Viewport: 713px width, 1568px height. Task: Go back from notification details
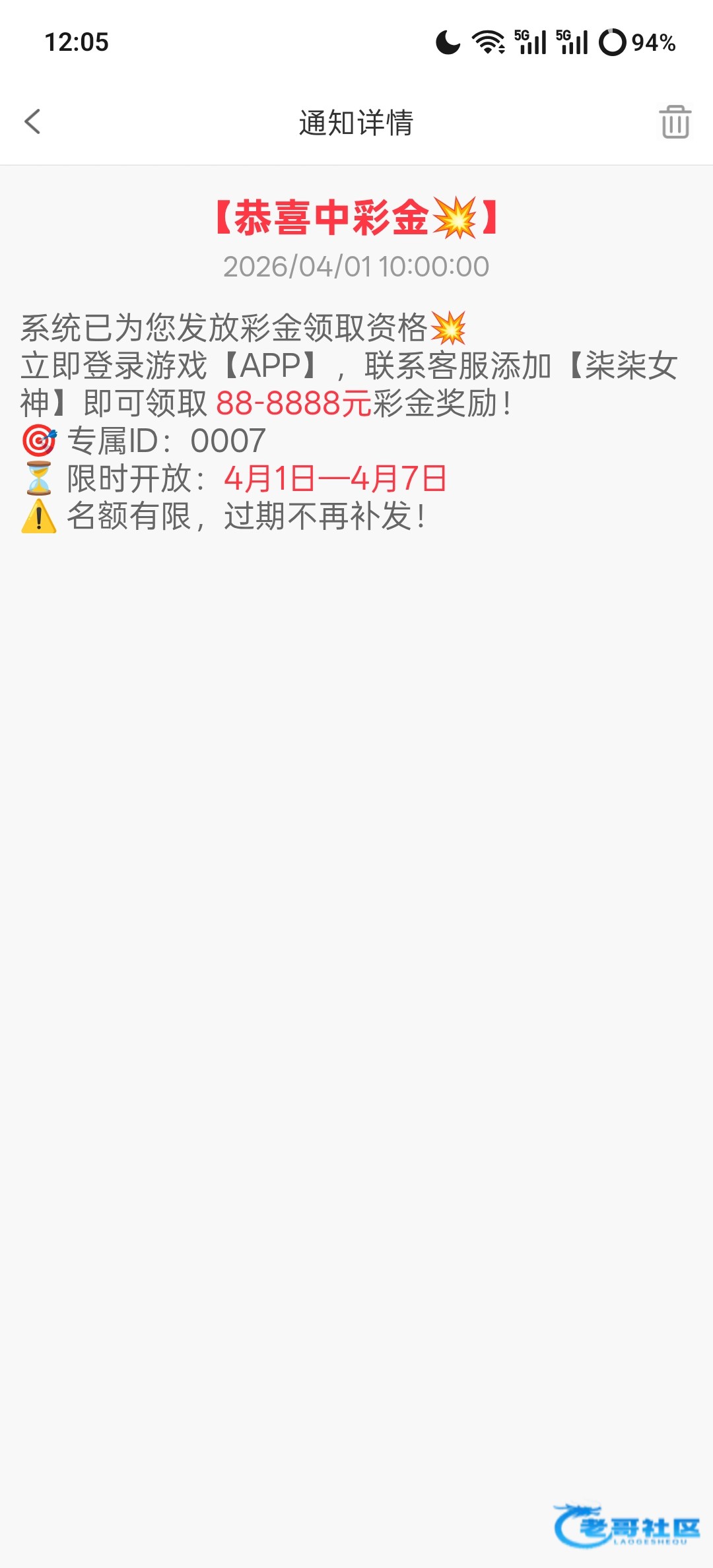coord(32,121)
